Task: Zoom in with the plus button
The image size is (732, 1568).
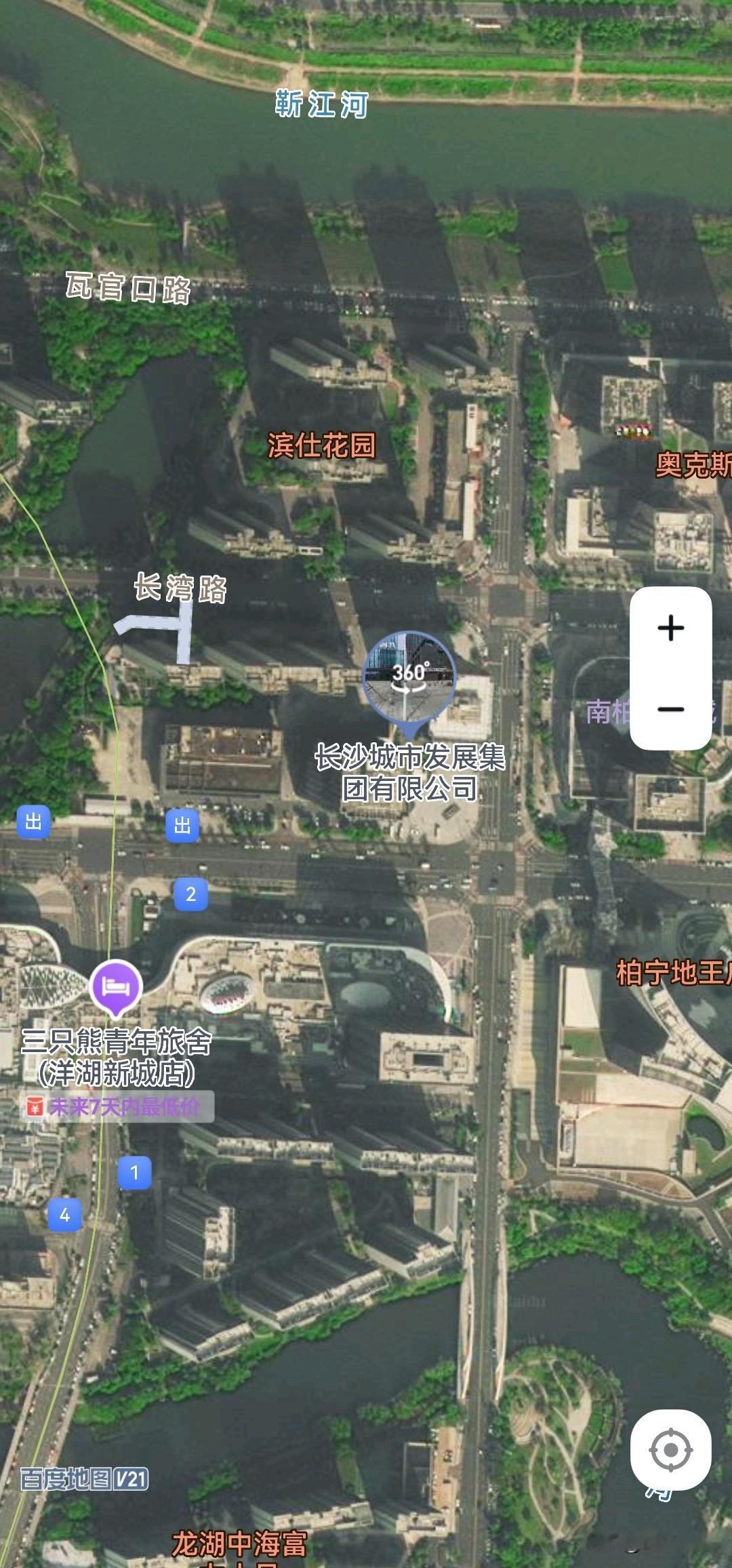Action: (670, 628)
